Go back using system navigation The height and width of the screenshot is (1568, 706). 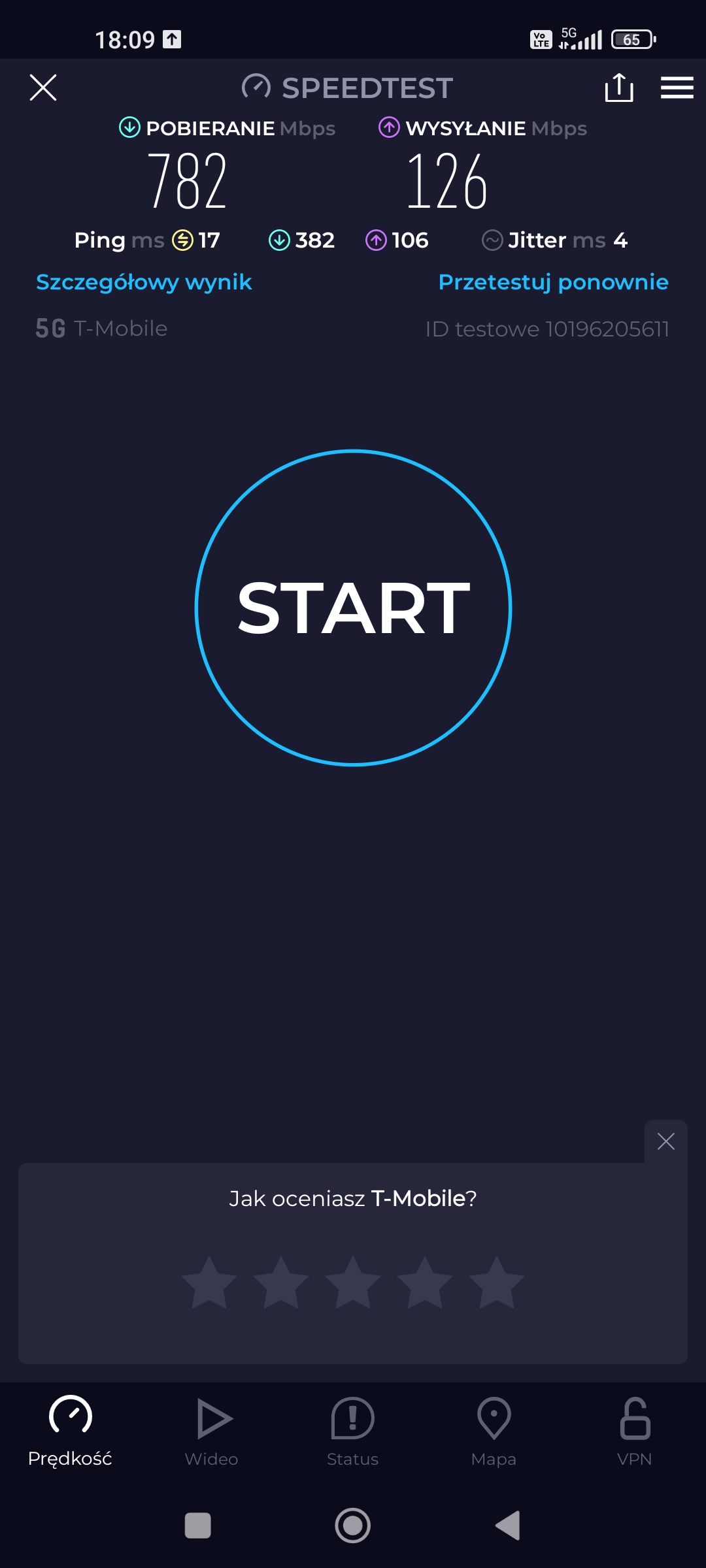click(508, 1526)
